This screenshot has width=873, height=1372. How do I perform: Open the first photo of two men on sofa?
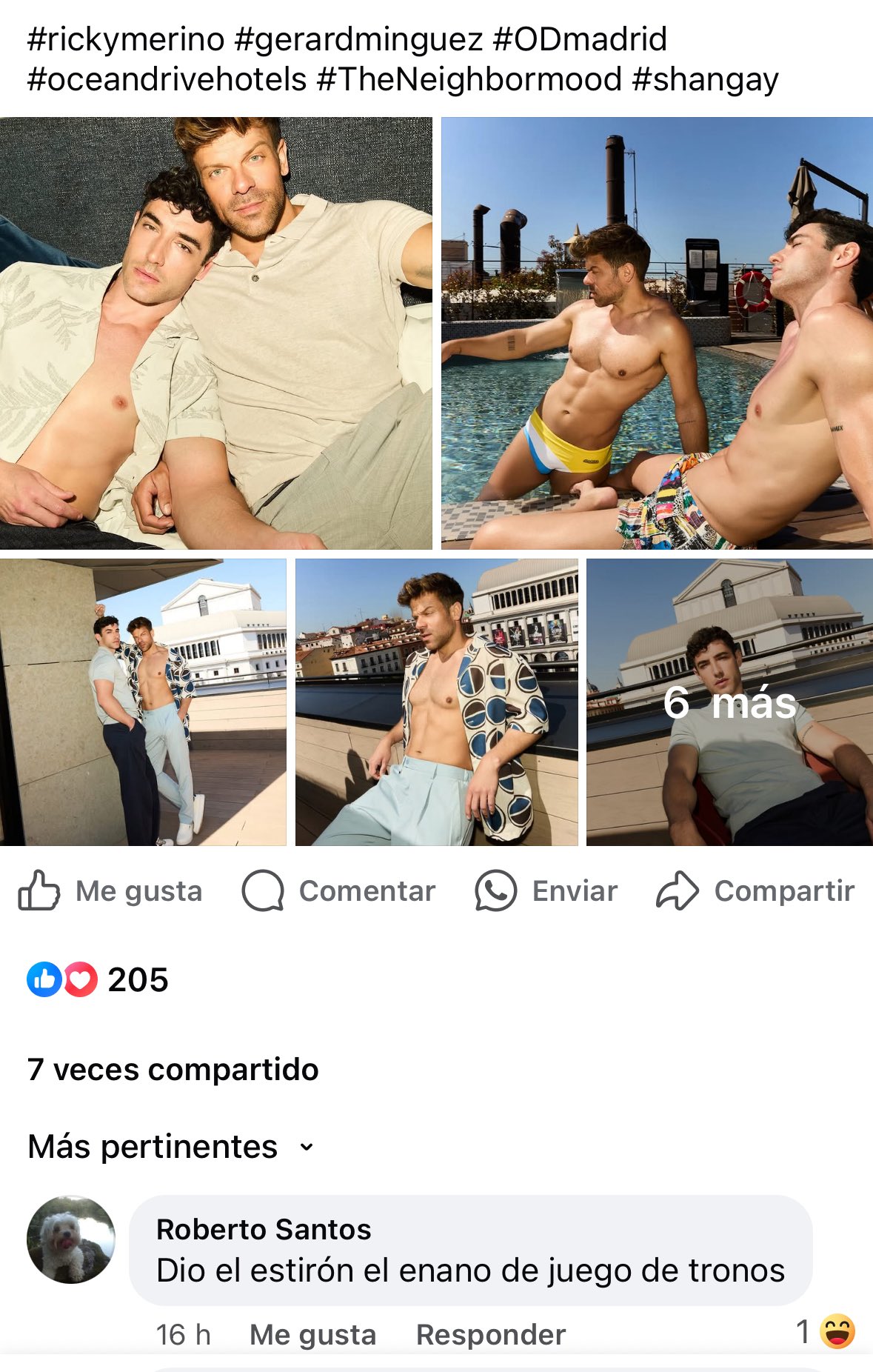coord(215,333)
